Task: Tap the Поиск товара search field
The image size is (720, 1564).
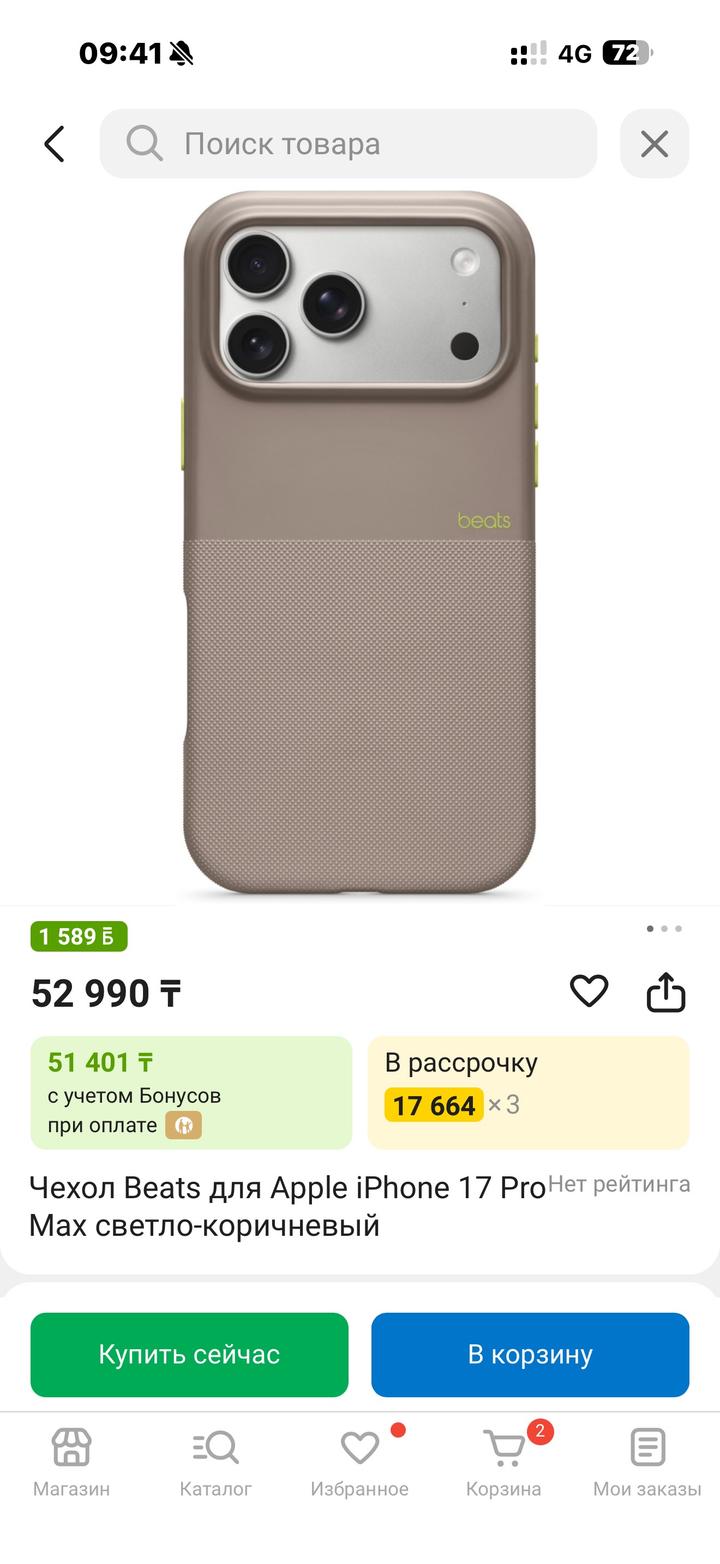Action: pyautogui.click(x=348, y=144)
